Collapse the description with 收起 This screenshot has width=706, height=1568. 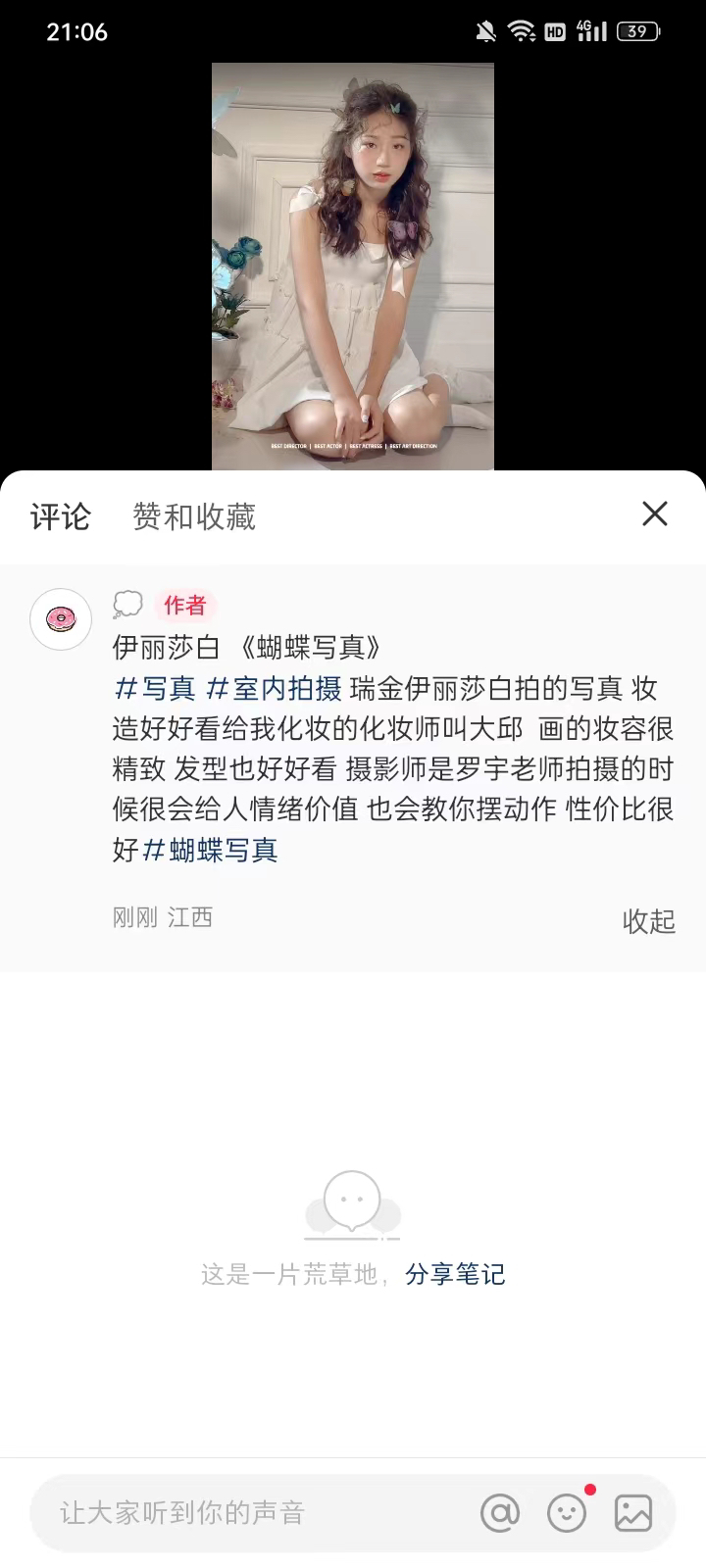(x=649, y=921)
